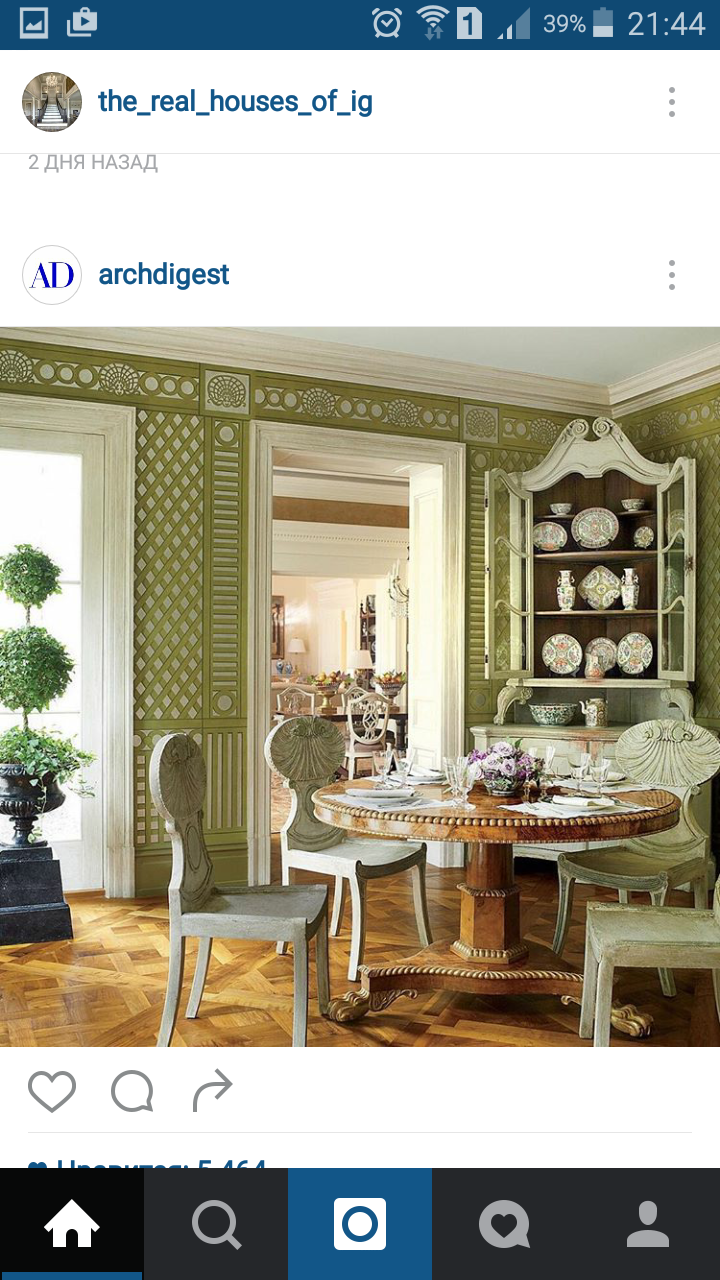This screenshot has height=1280, width=720.
Task: Comment on the archdigest post
Action: [x=132, y=1091]
